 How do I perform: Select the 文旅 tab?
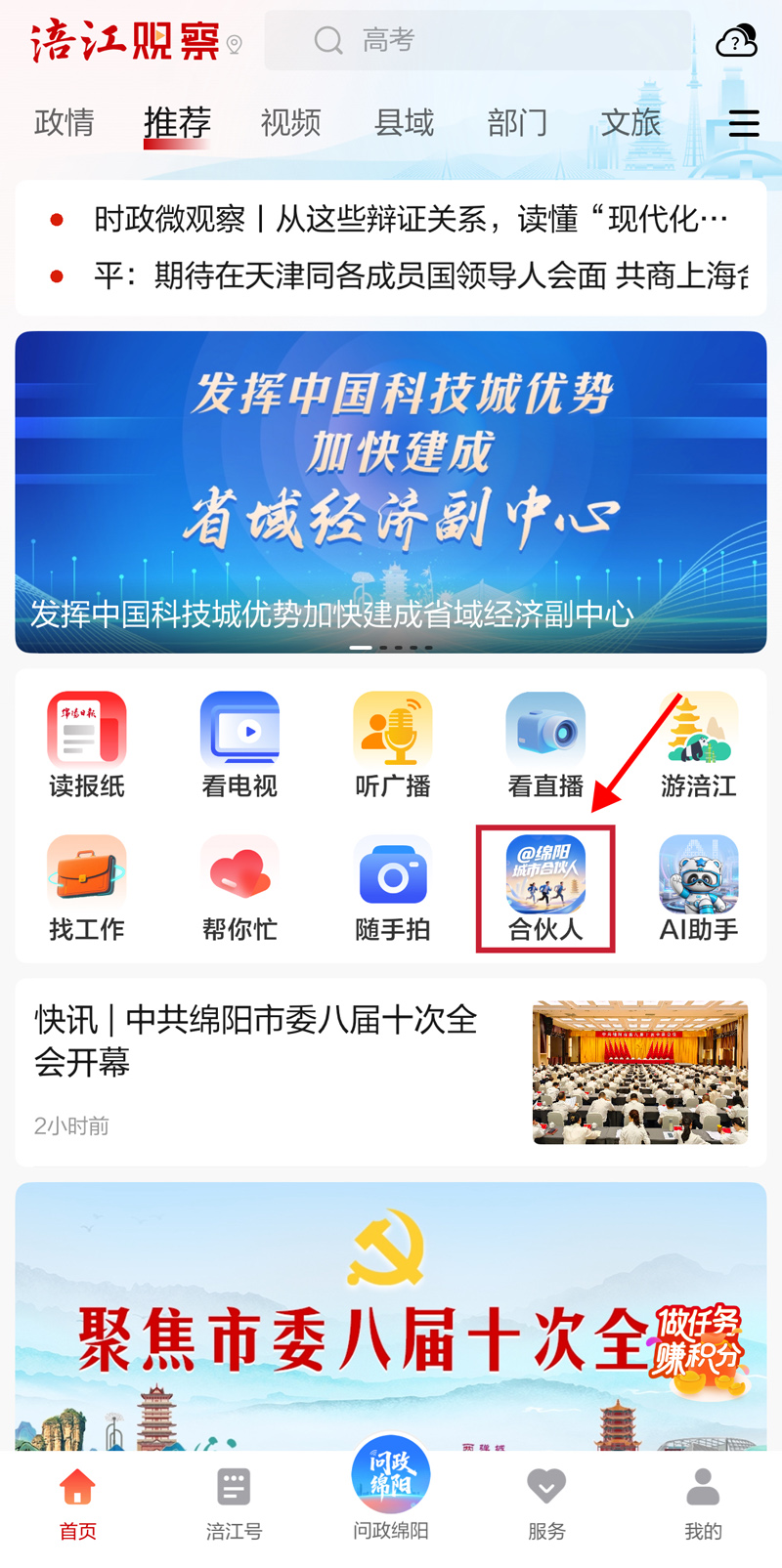(x=630, y=123)
